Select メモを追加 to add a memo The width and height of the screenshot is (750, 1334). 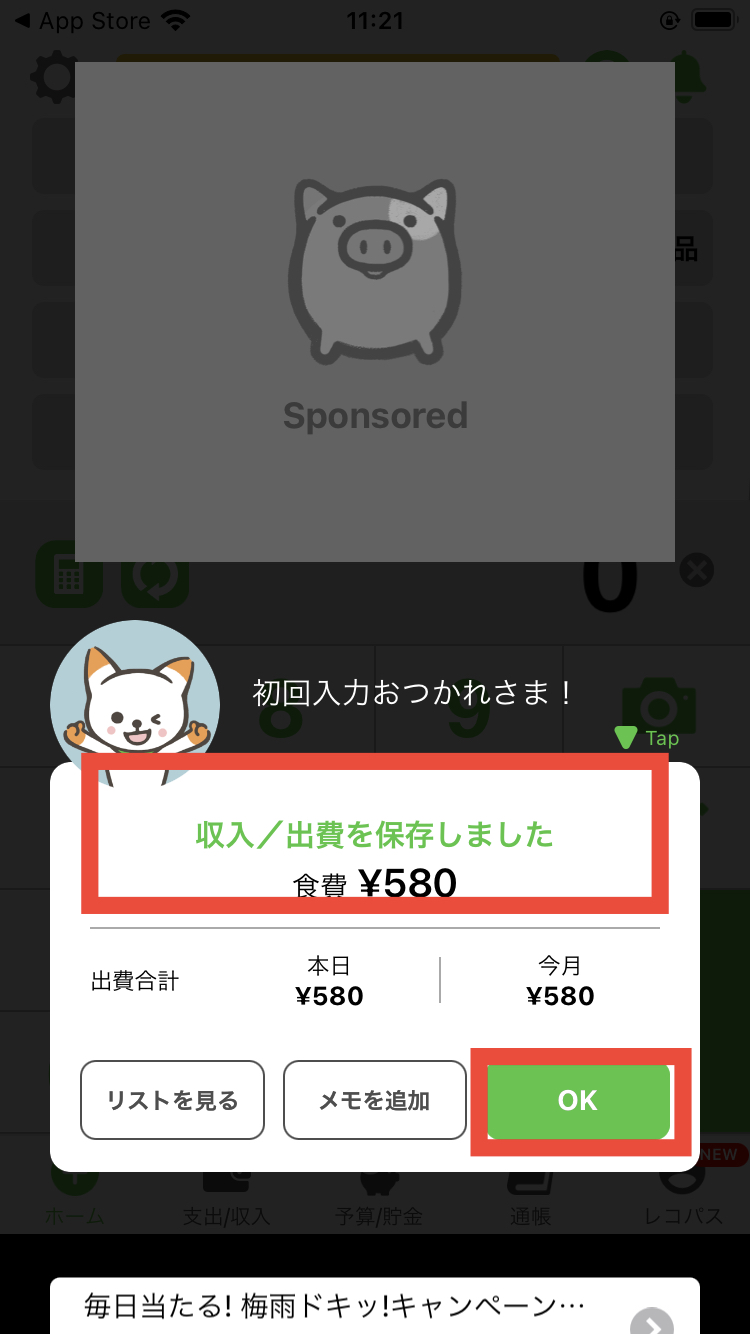[374, 1100]
